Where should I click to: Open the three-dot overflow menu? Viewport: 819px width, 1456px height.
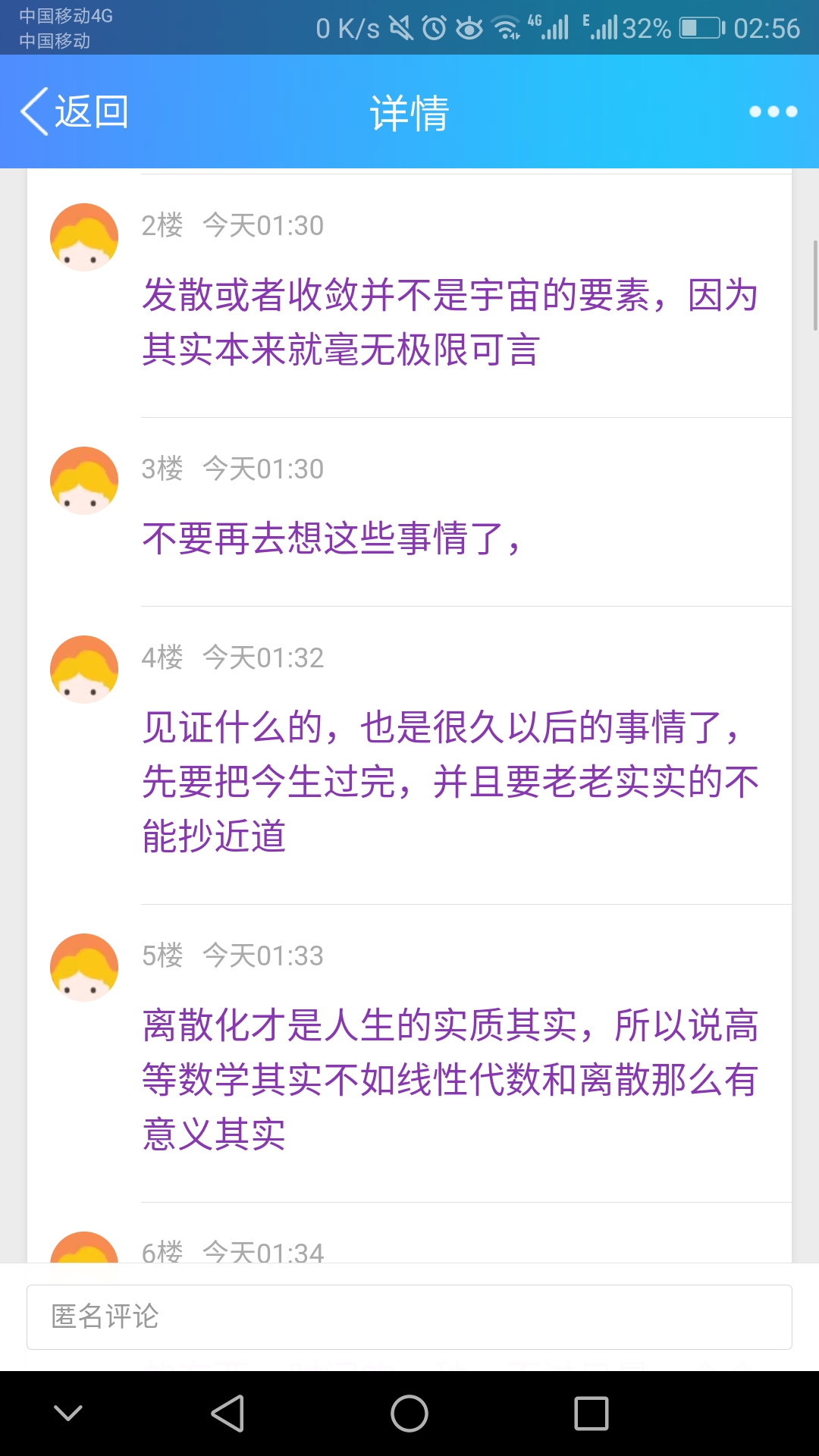tap(773, 112)
